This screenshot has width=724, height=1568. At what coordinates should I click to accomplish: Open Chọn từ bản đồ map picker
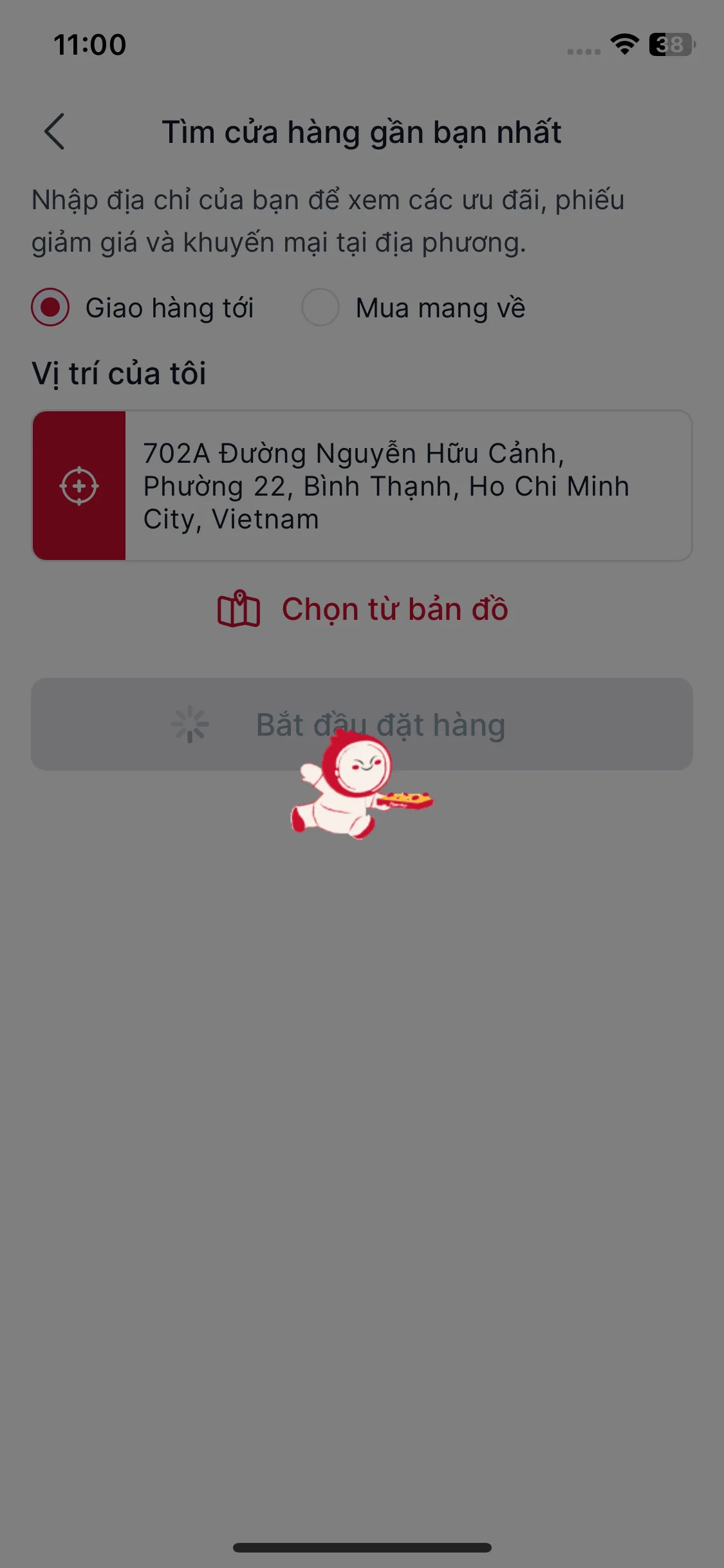pos(362,609)
